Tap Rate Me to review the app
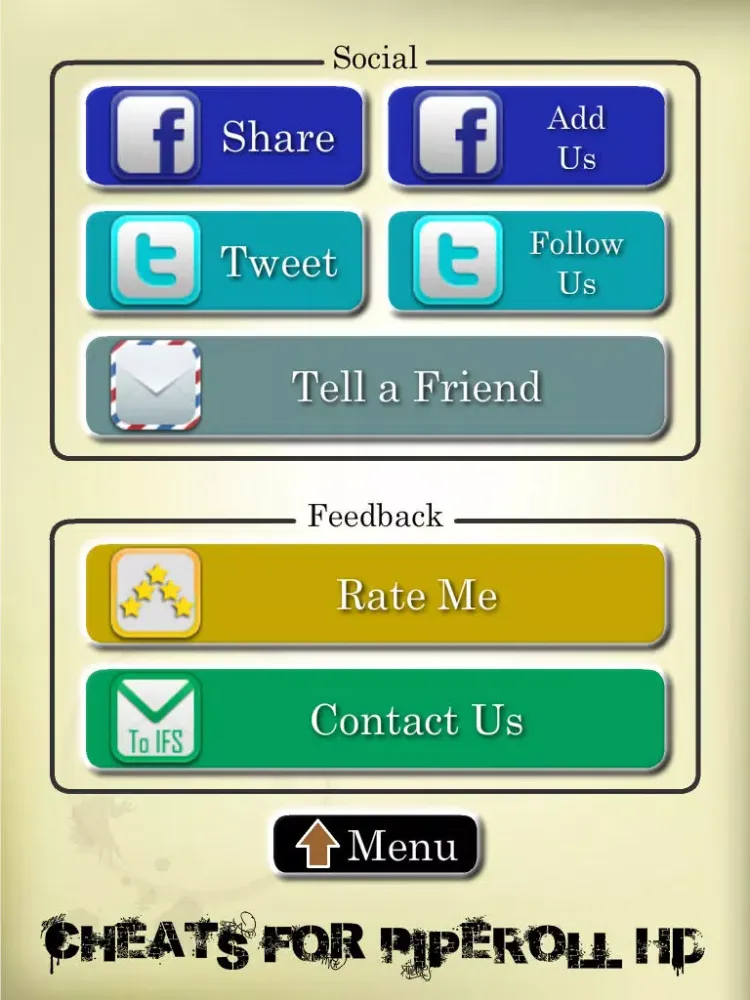 click(x=375, y=595)
